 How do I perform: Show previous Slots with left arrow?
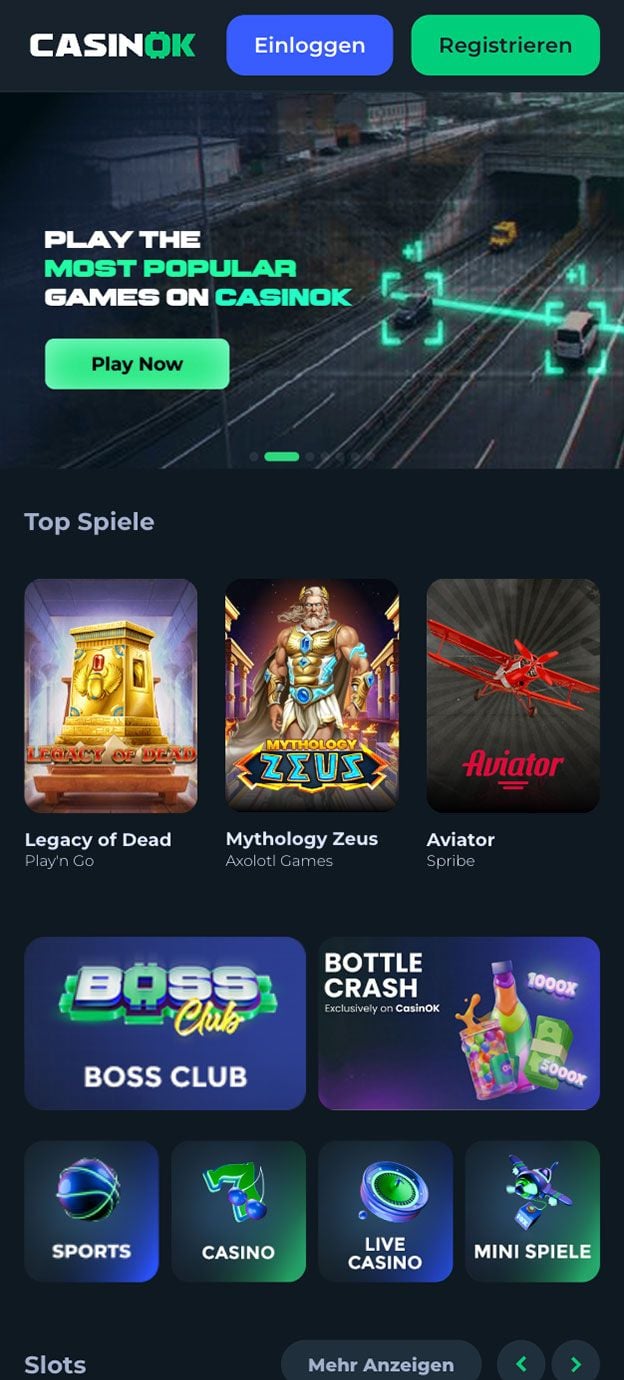tap(521, 1364)
